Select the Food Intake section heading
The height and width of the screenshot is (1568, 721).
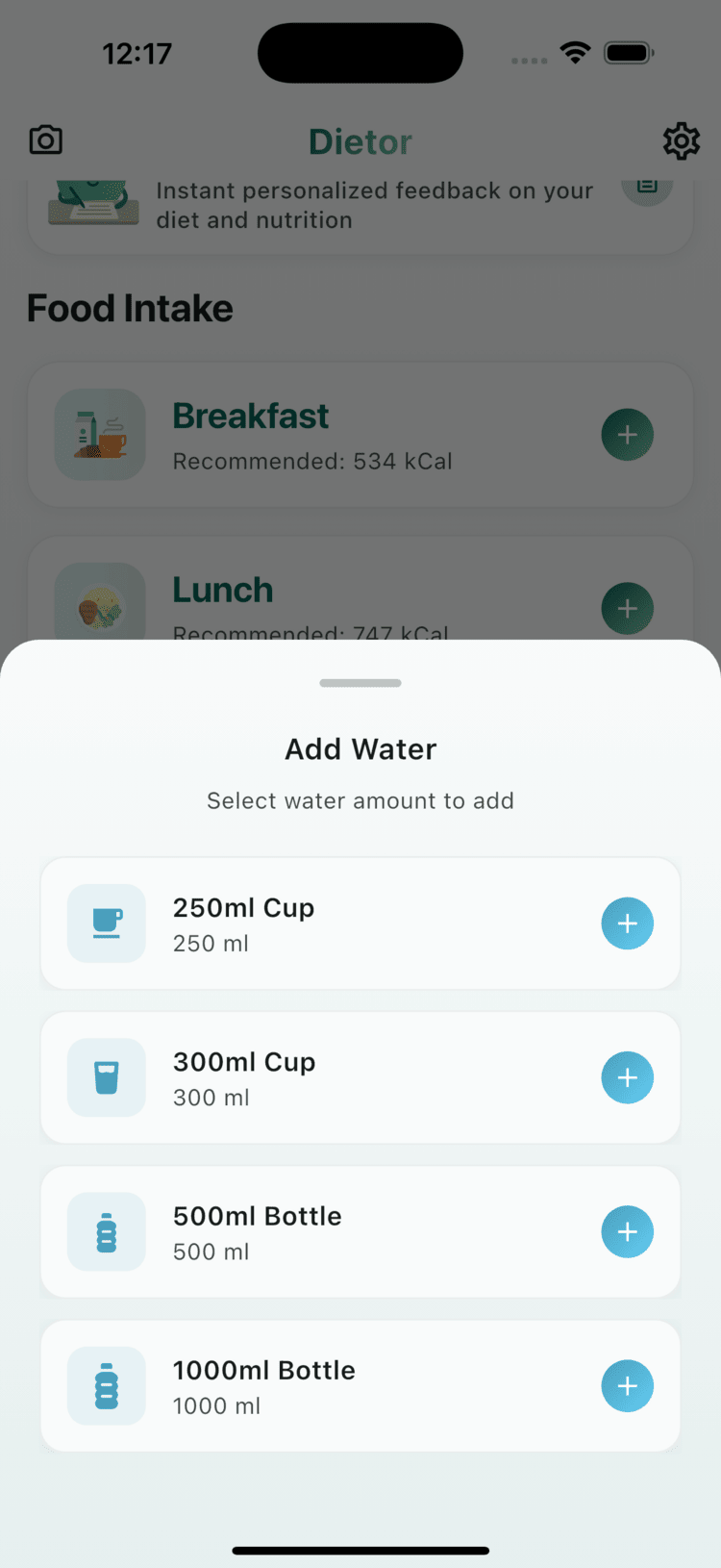click(x=130, y=308)
